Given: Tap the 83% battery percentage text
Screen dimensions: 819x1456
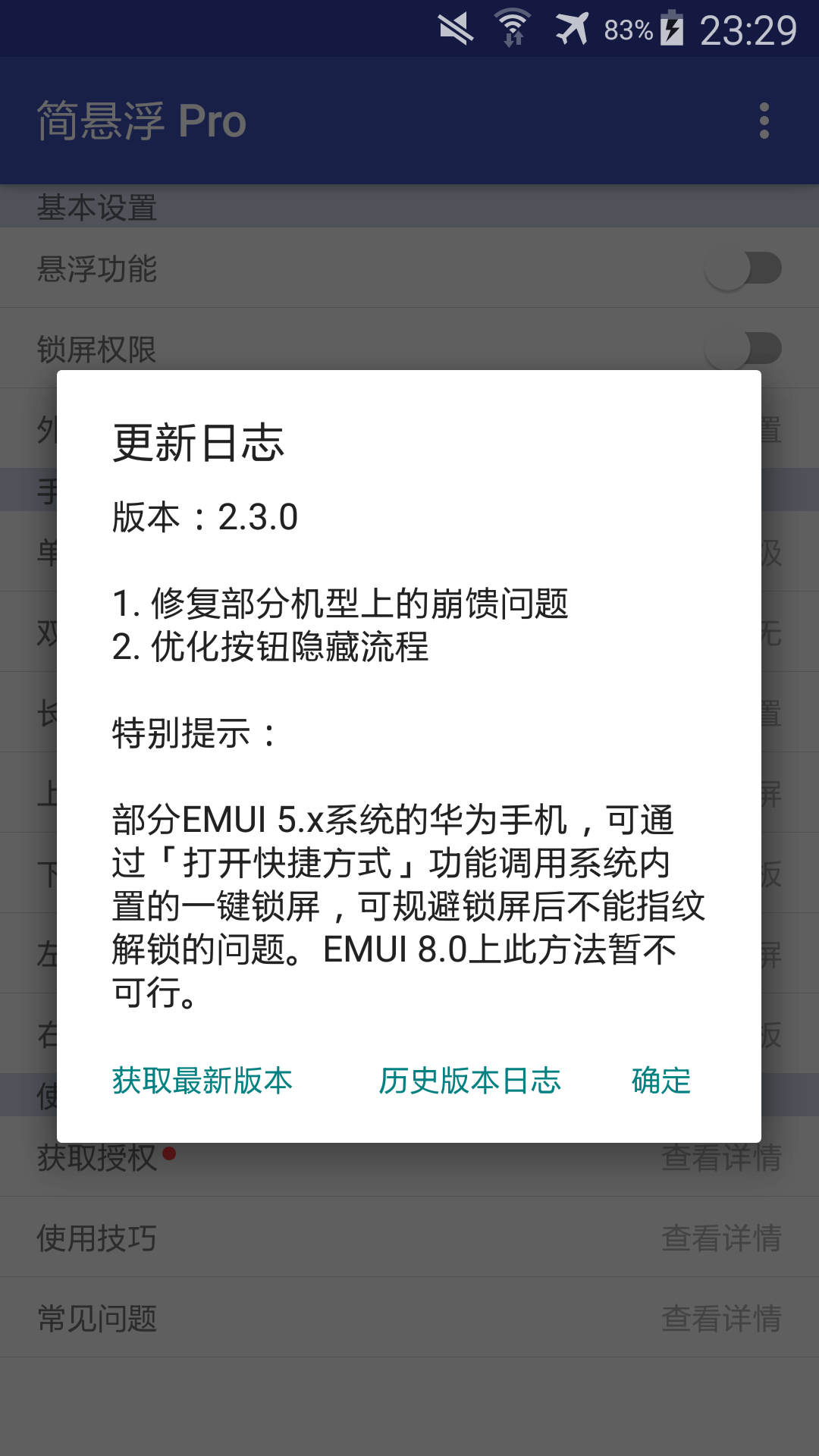Looking at the screenshot, I should coord(628,29).
